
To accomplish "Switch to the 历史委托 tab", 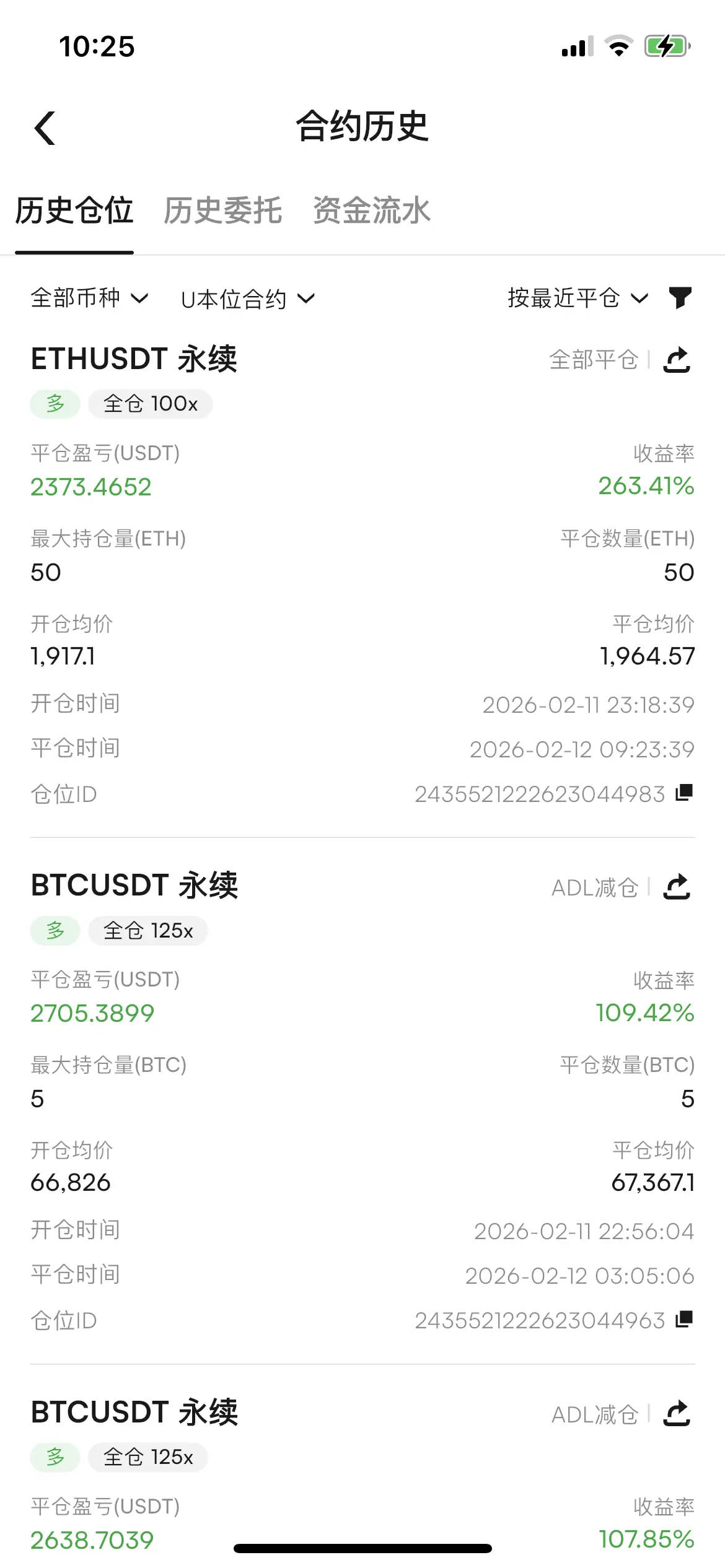I will point(223,211).
